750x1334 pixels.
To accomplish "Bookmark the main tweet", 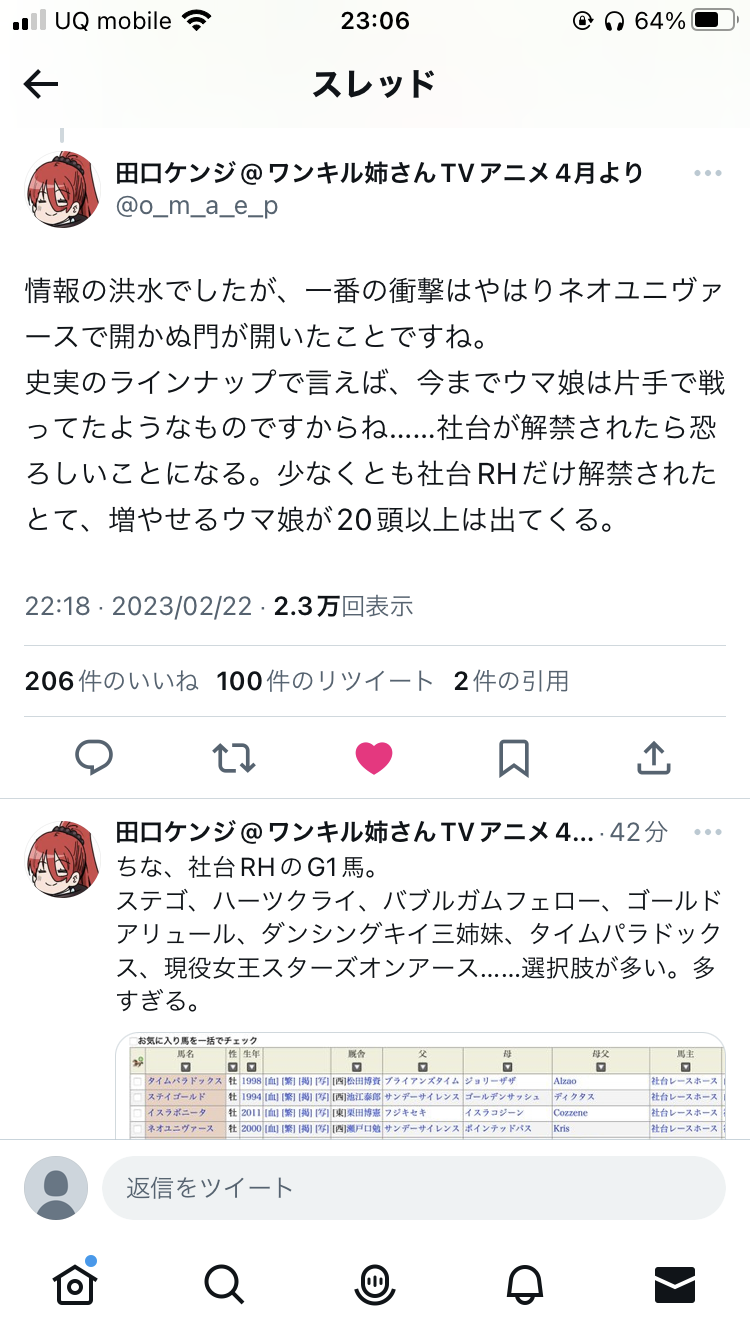I will coord(513,759).
